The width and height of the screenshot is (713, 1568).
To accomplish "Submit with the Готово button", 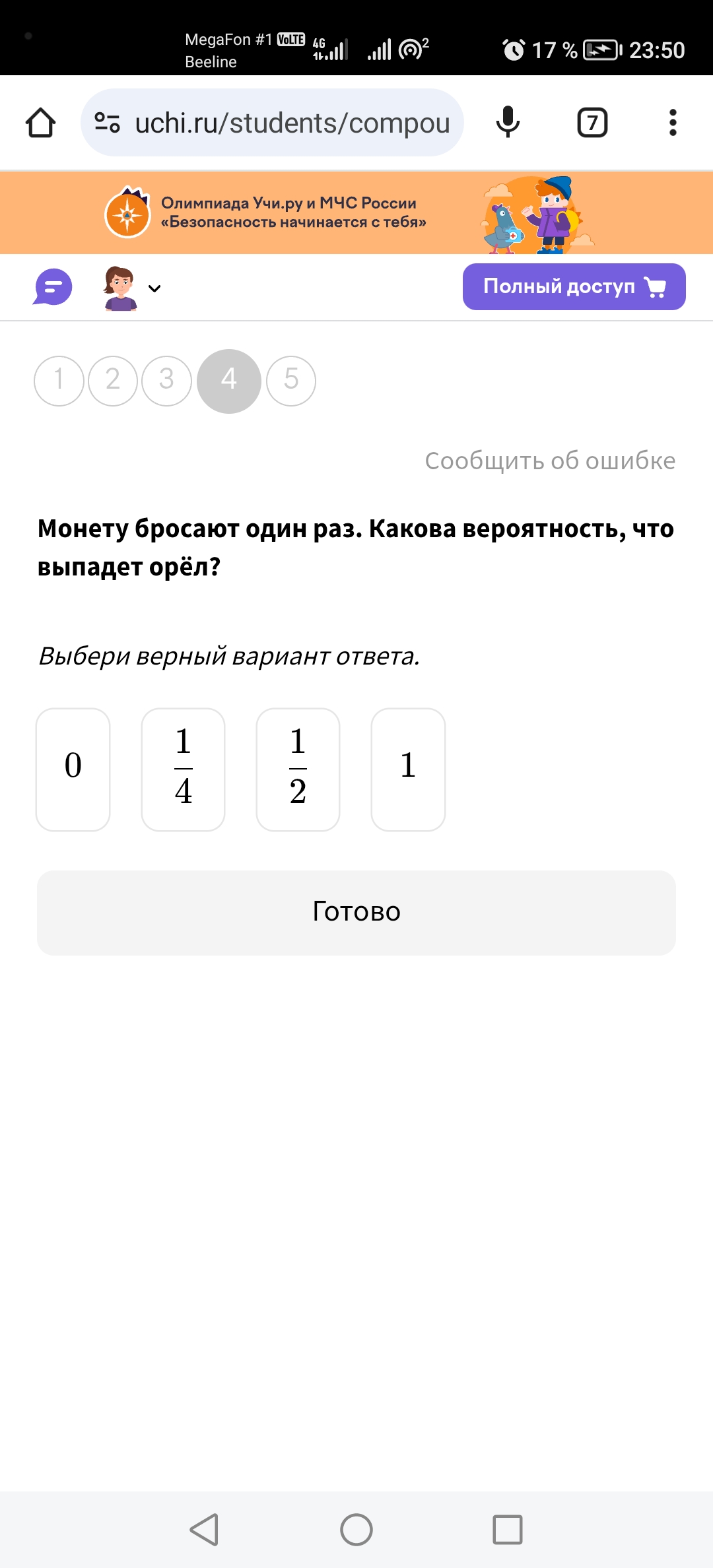I will tap(356, 913).
